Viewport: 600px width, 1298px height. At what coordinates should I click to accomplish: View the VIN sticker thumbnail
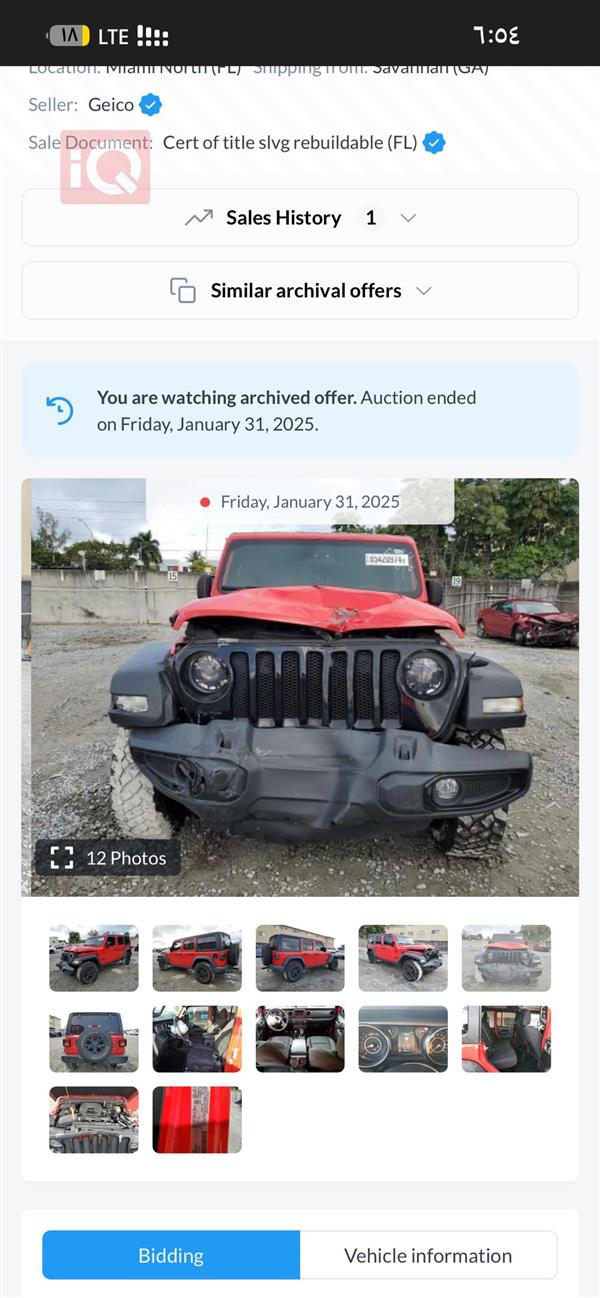pyautogui.click(x=197, y=1120)
